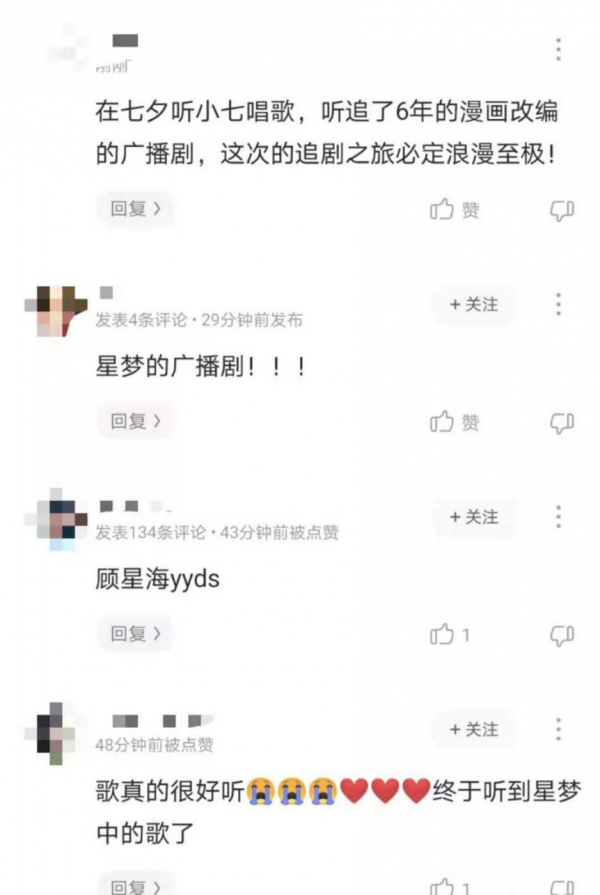The width and height of the screenshot is (600, 895).
Task: Follow the author of 歌真的很好听 comment
Action: 474,729
